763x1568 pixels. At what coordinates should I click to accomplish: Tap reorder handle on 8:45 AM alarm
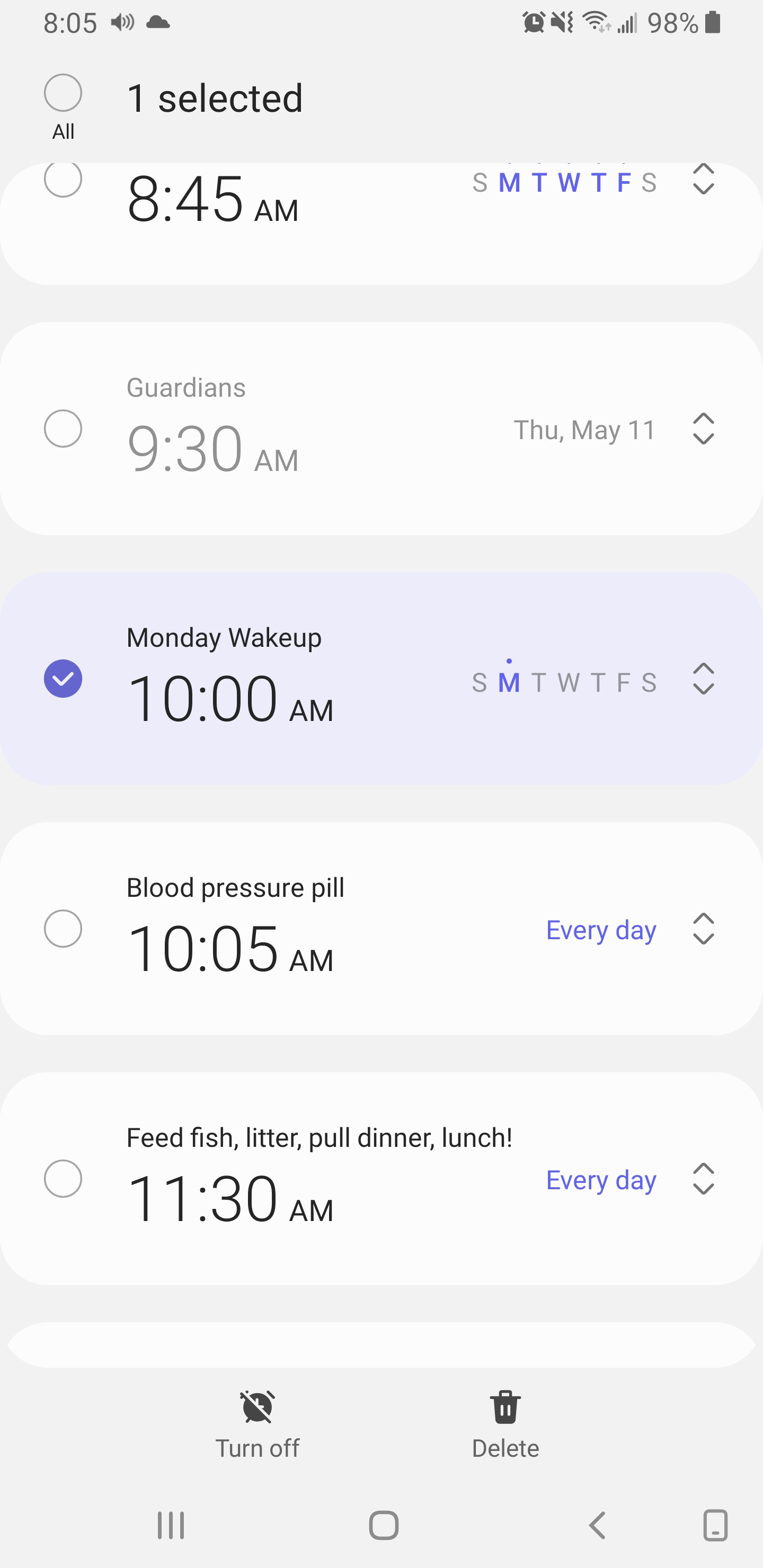pyautogui.click(x=703, y=179)
